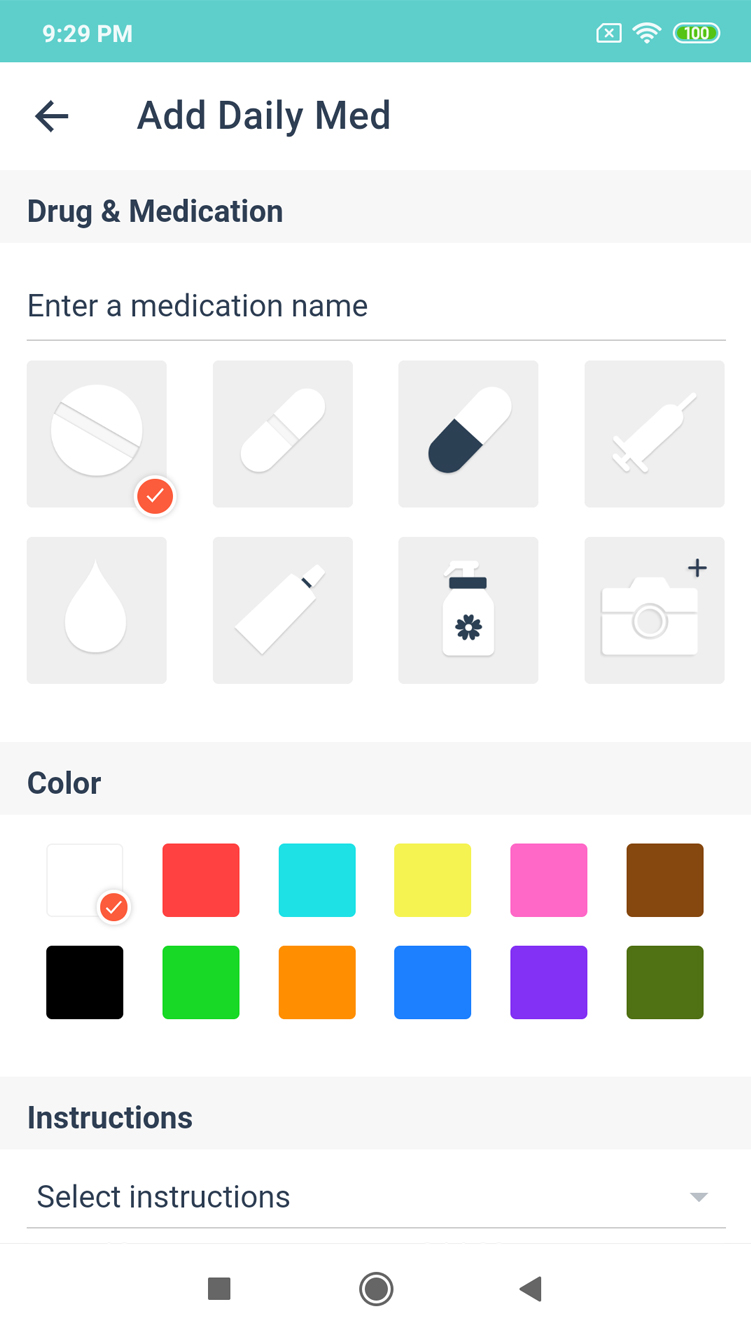
Task: Tap the medication name field
Action: pyautogui.click(x=375, y=306)
